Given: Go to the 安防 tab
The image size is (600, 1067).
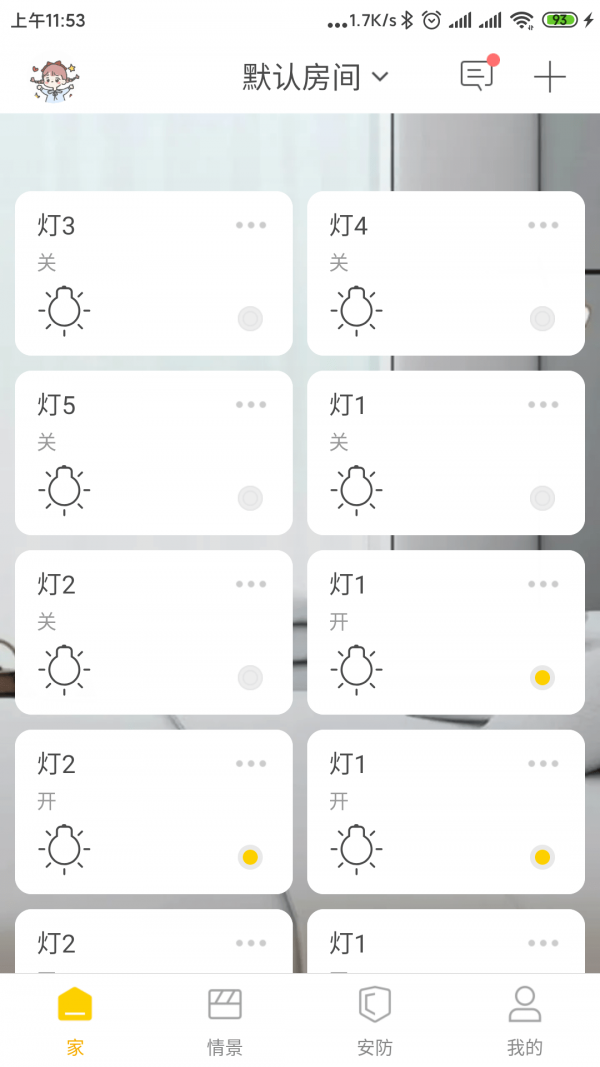Looking at the screenshot, I should point(375,1020).
